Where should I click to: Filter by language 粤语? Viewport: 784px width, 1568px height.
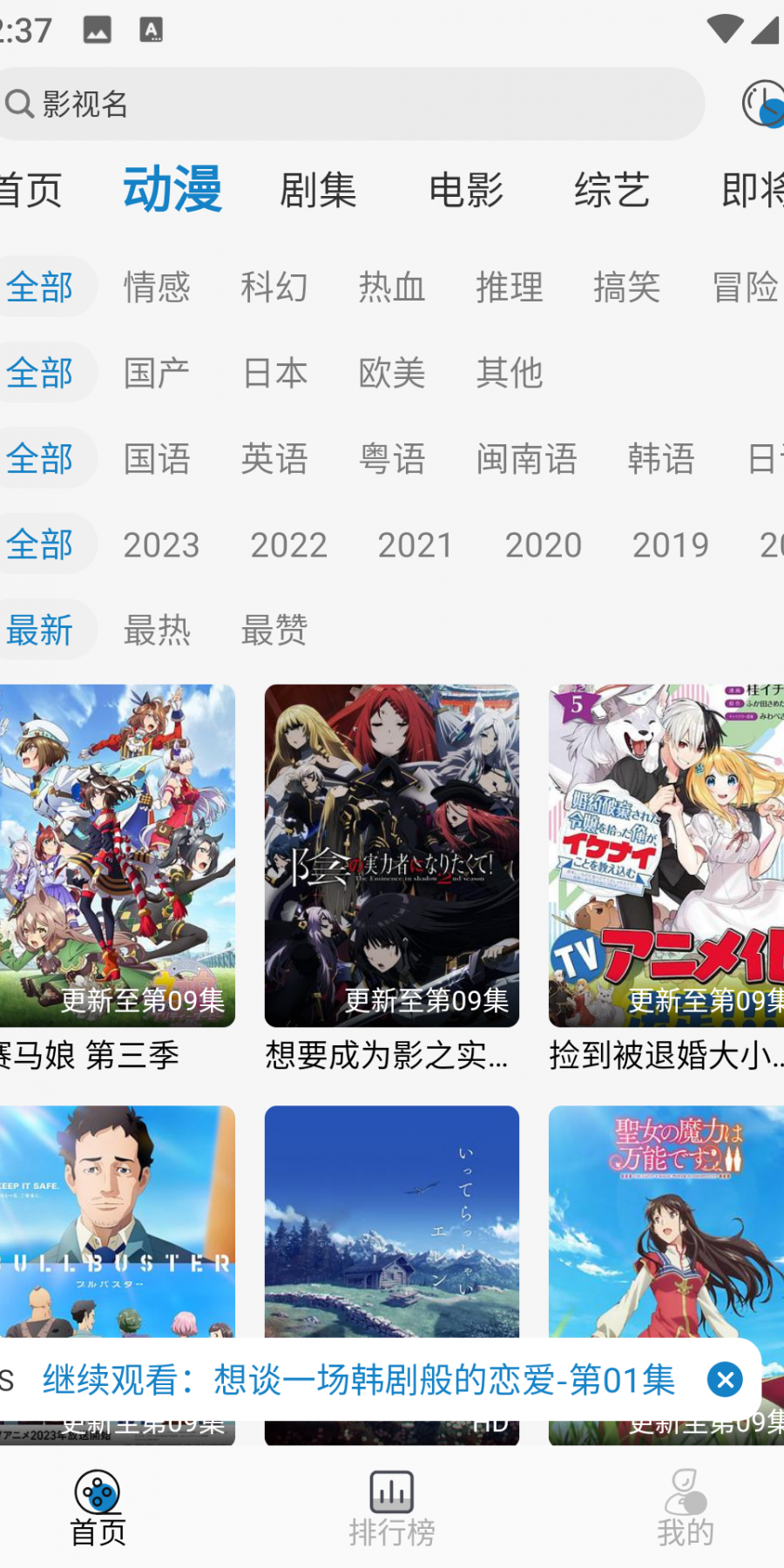(x=392, y=458)
